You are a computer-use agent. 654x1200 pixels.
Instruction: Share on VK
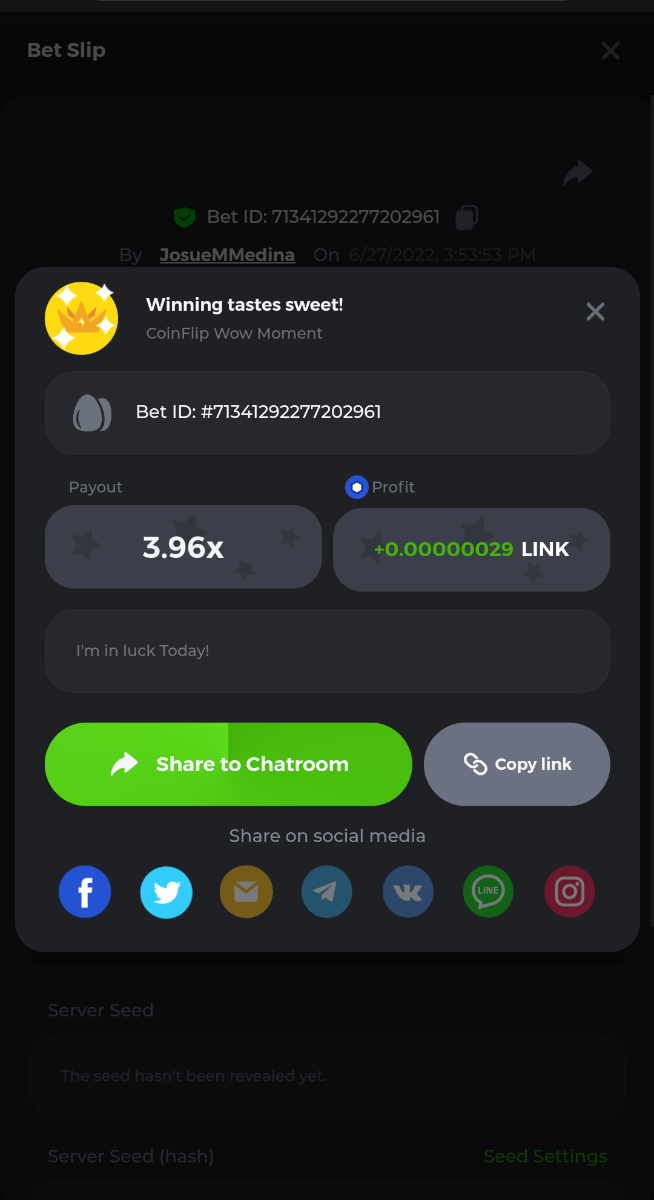pos(408,892)
